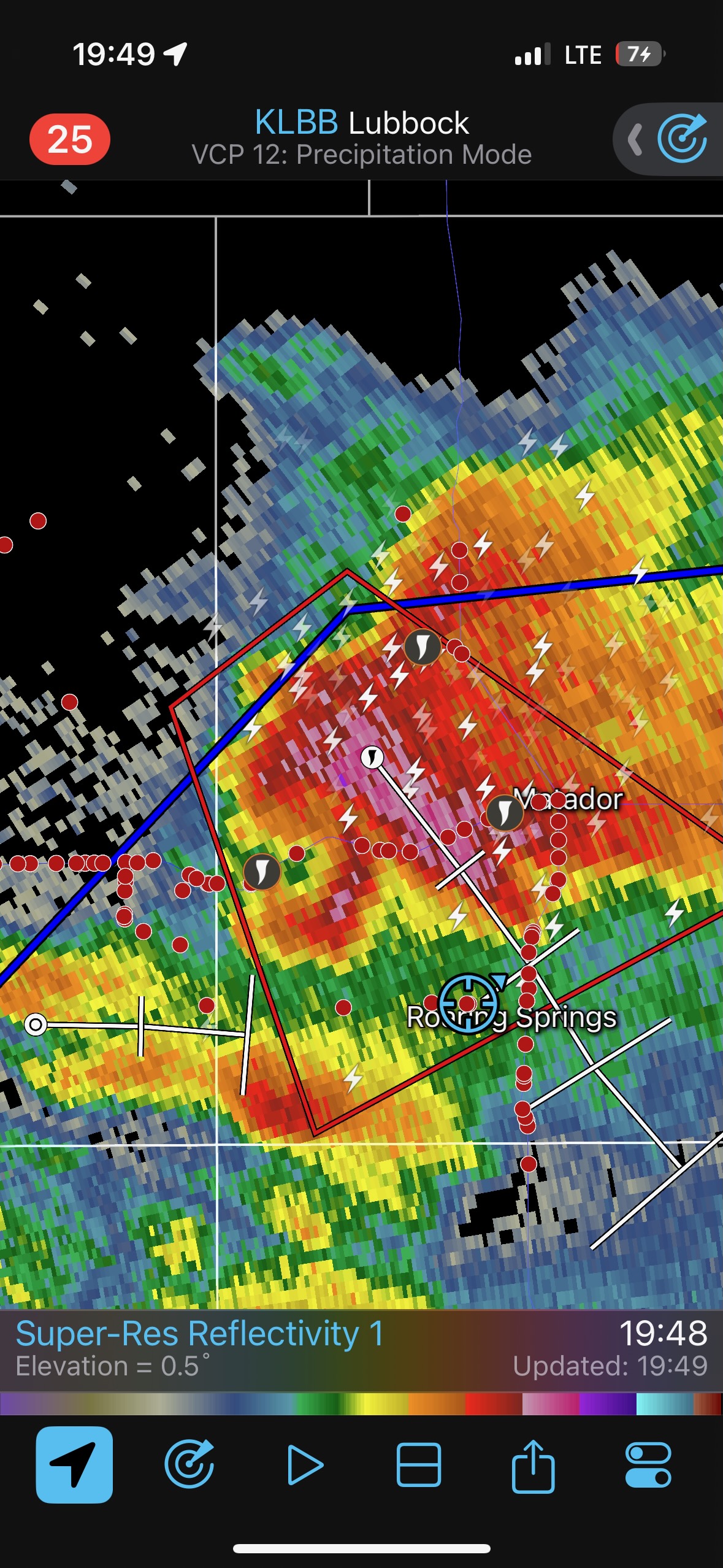Open the 25 active warnings badge
Viewport: 723px width, 1568px height.
point(70,139)
